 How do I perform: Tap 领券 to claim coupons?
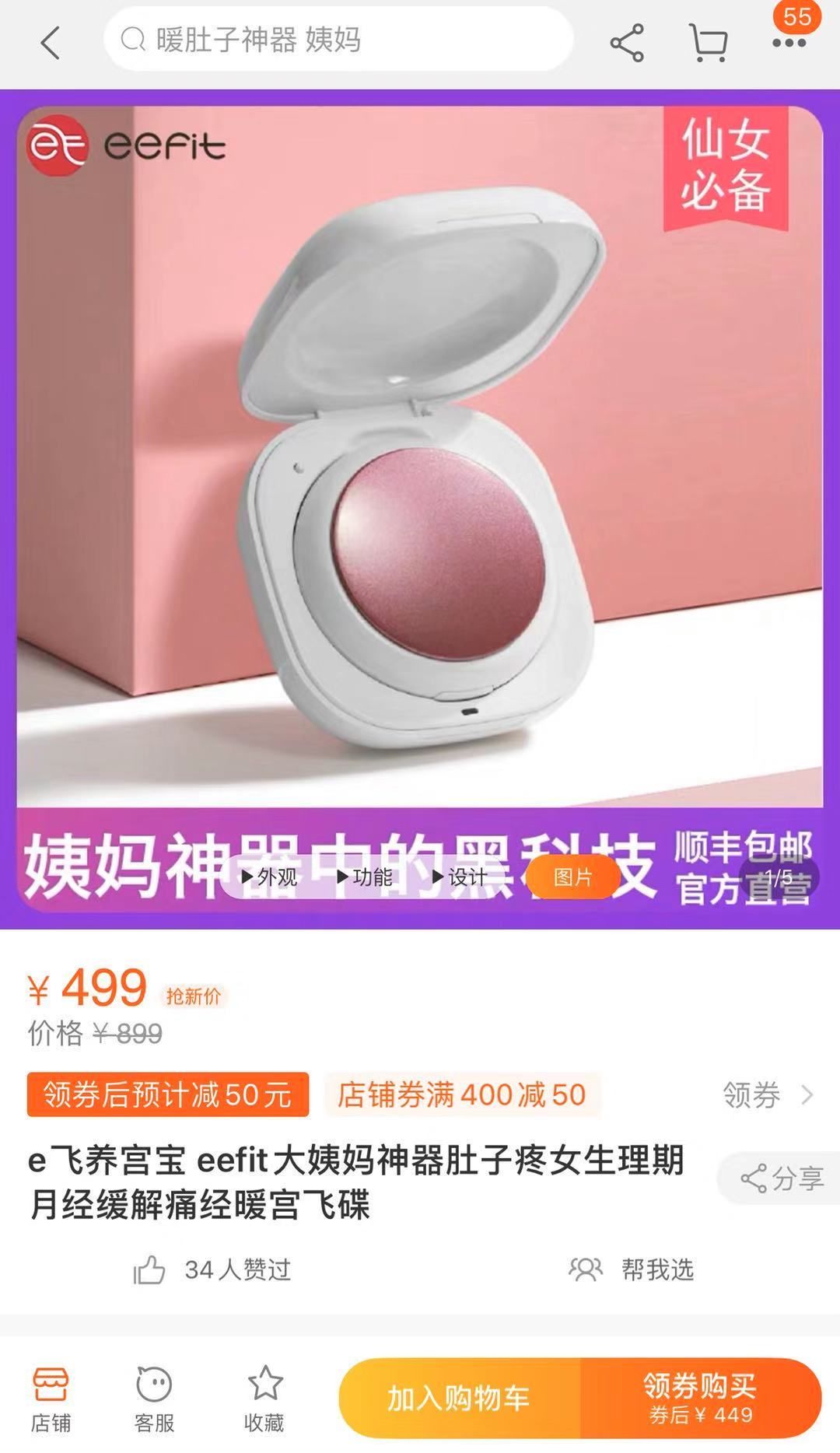[x=768, y=1094]
